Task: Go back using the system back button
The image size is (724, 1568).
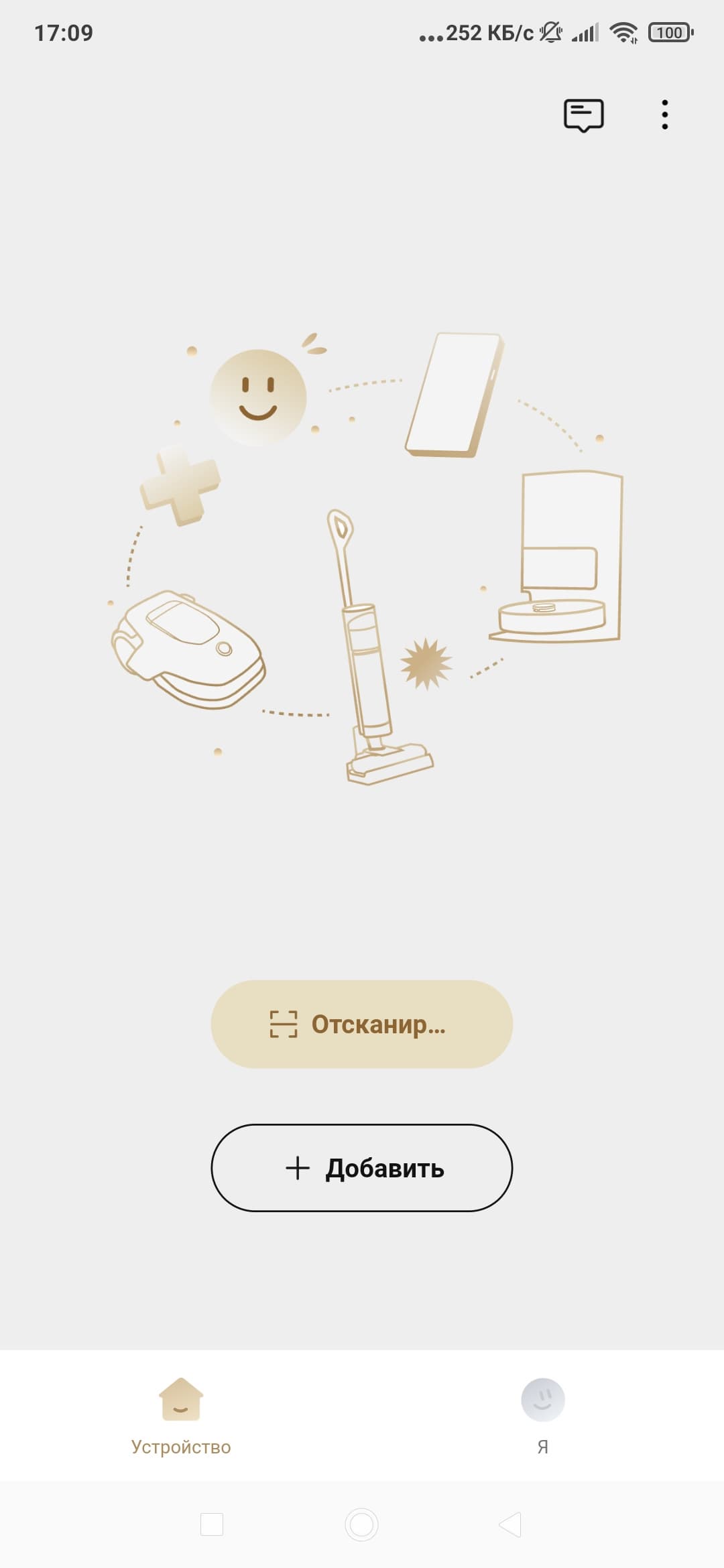Action: click(x=510, y=1524)
